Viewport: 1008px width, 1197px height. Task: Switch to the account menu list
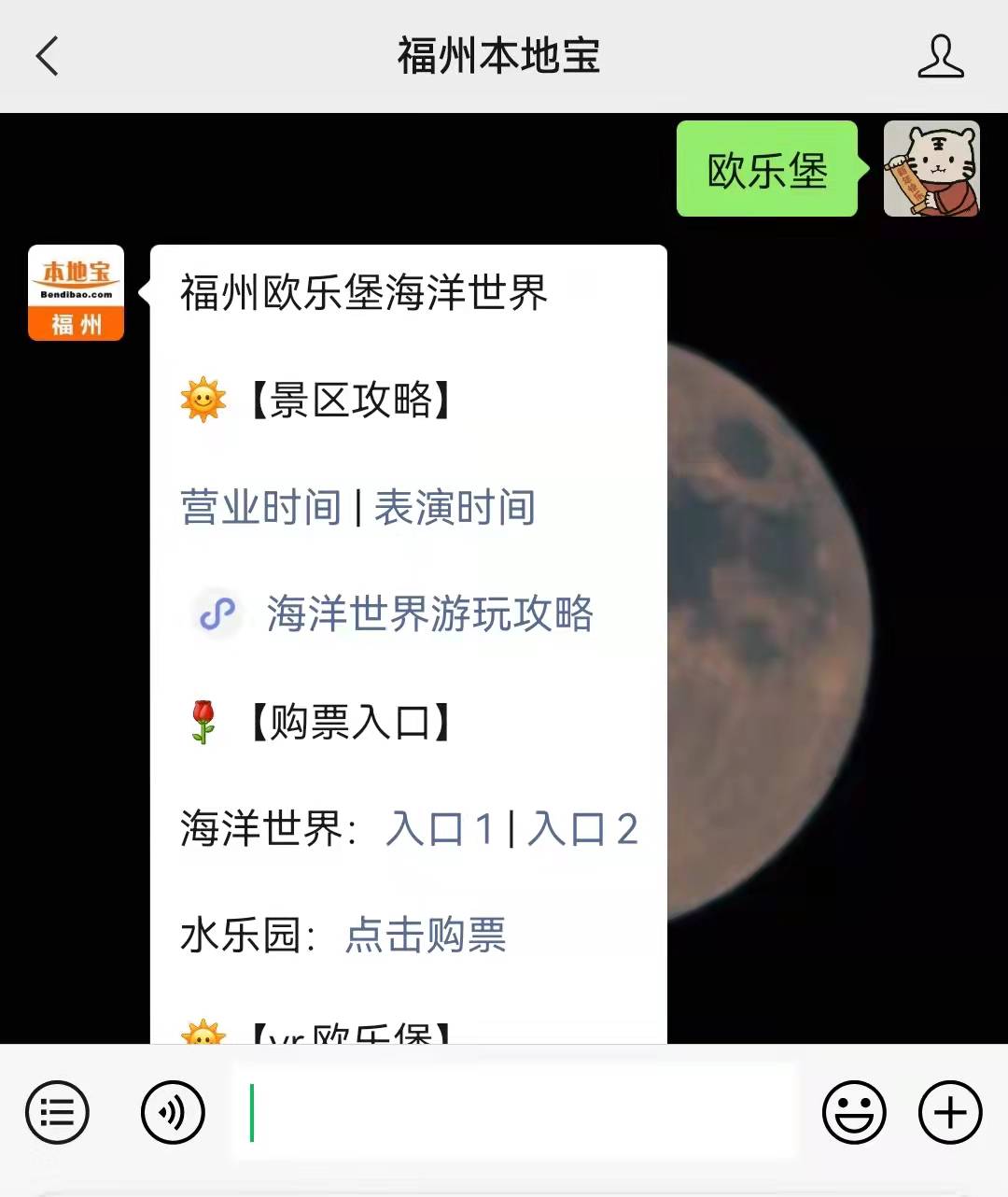click(57, 1112)
